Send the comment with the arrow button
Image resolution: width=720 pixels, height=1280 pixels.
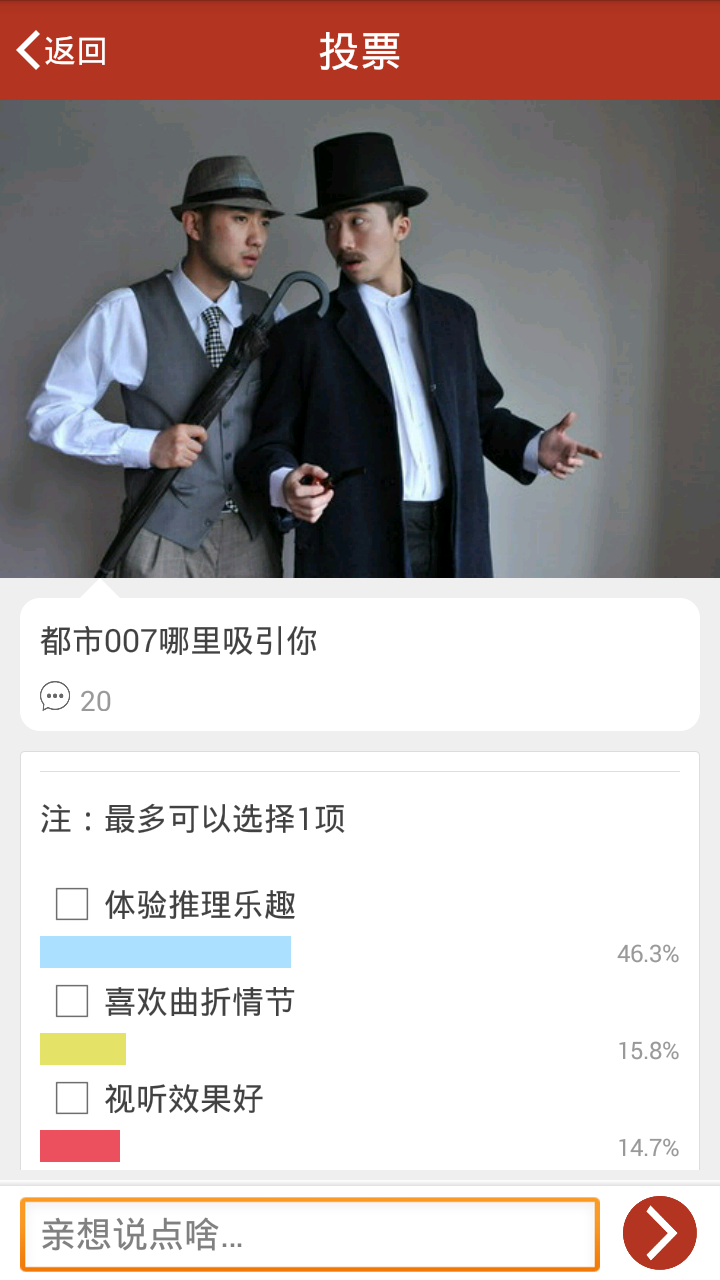coord(659,1233)
